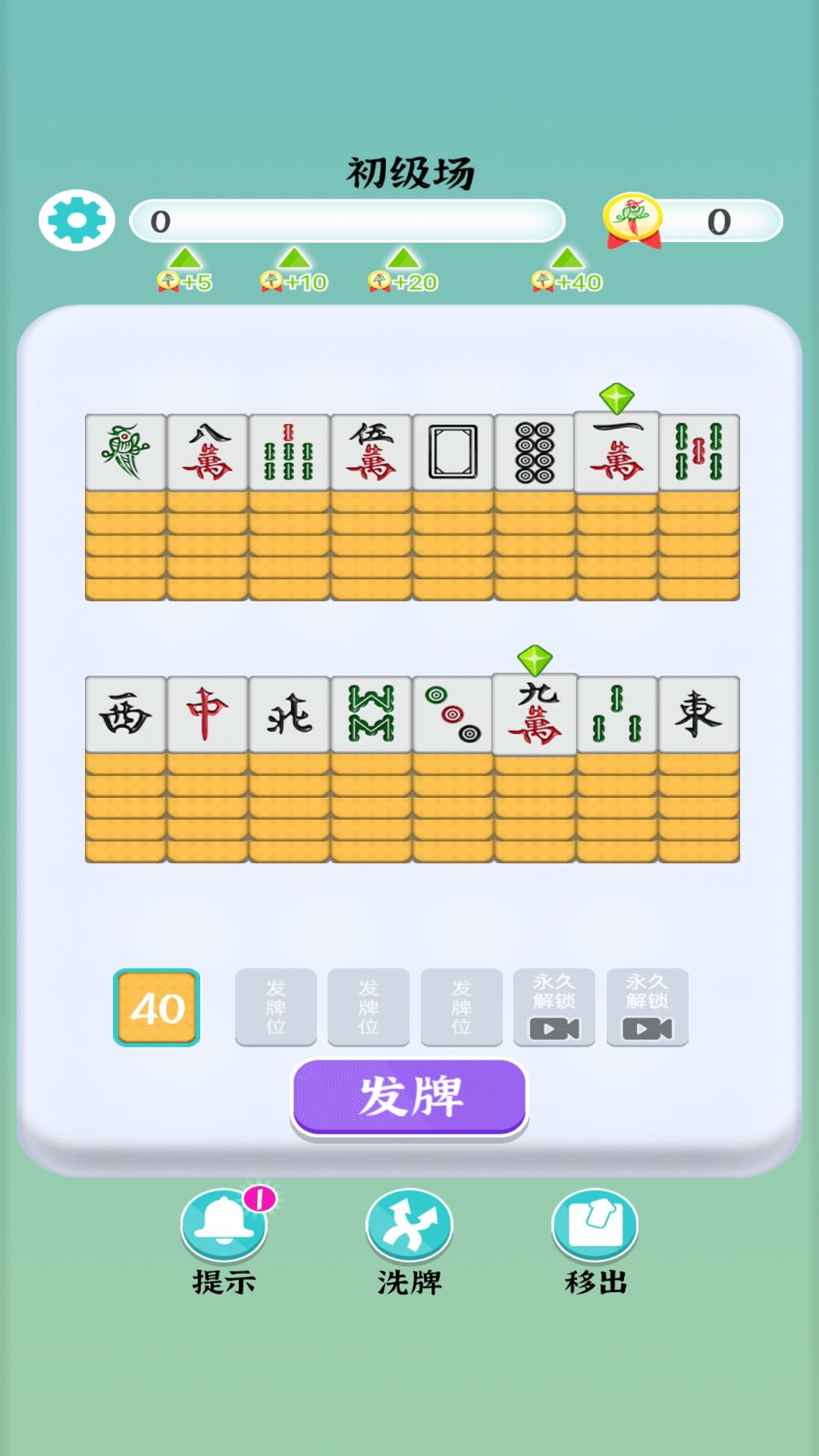Tap the 移出 remove button

pos(595,1227)
